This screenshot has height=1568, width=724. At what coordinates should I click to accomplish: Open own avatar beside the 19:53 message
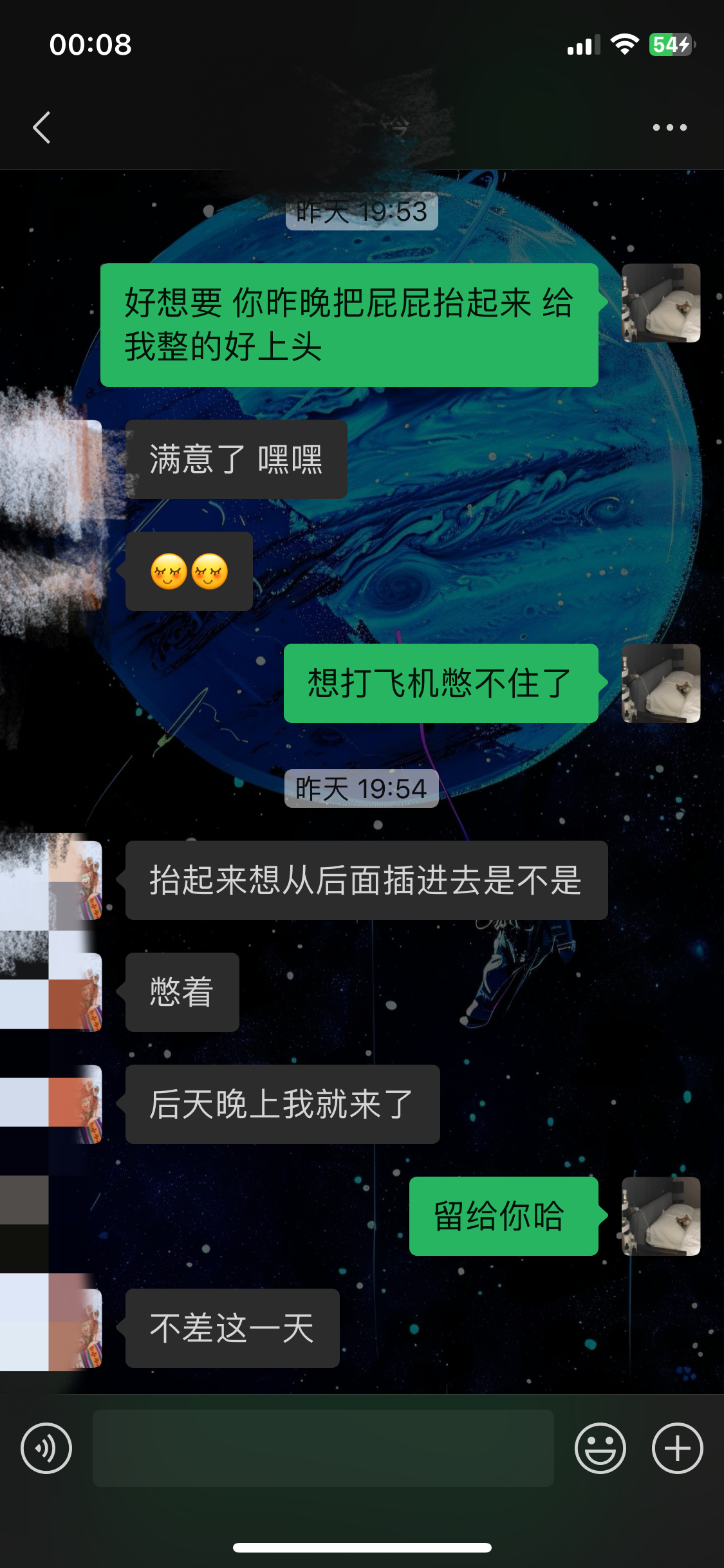(661, 303)
